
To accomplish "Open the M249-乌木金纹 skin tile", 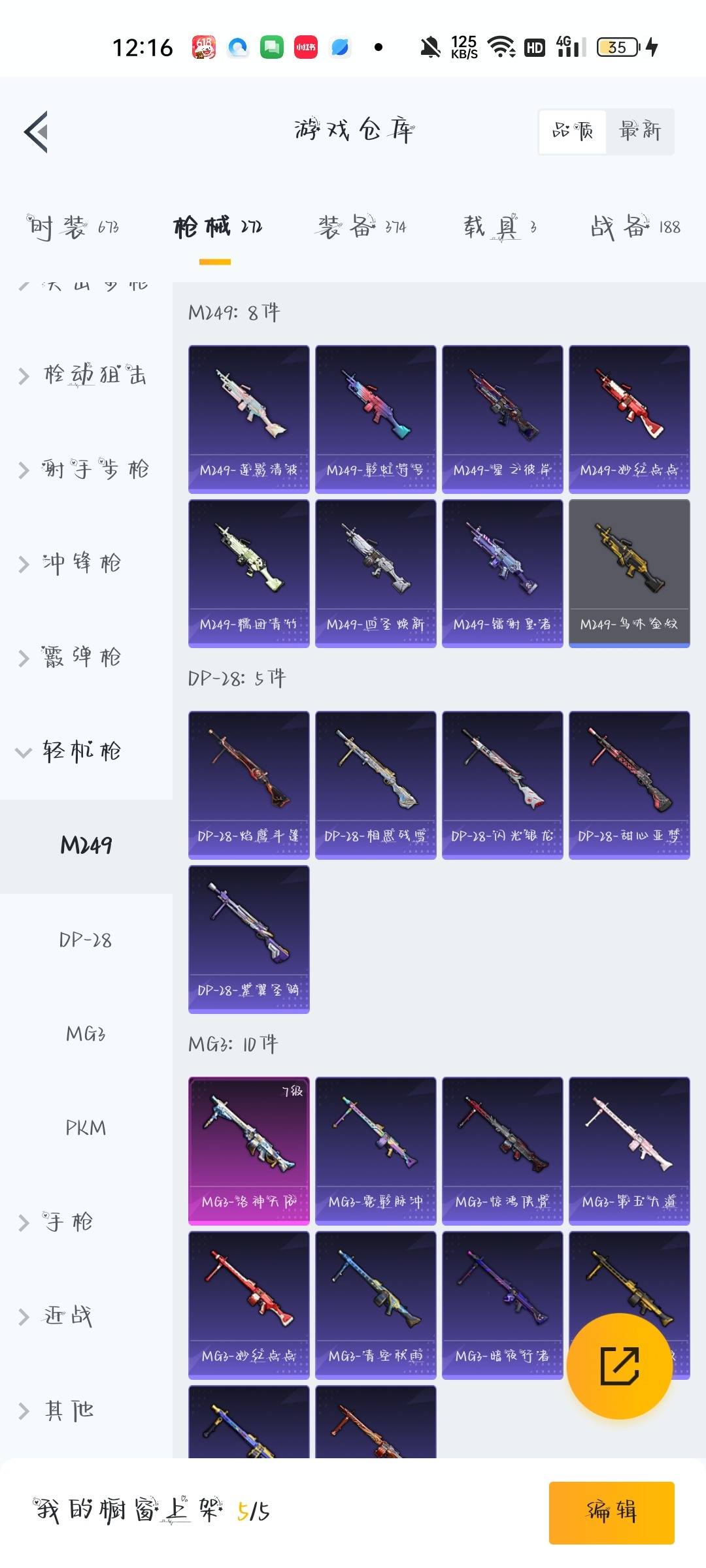I will 629,573.
